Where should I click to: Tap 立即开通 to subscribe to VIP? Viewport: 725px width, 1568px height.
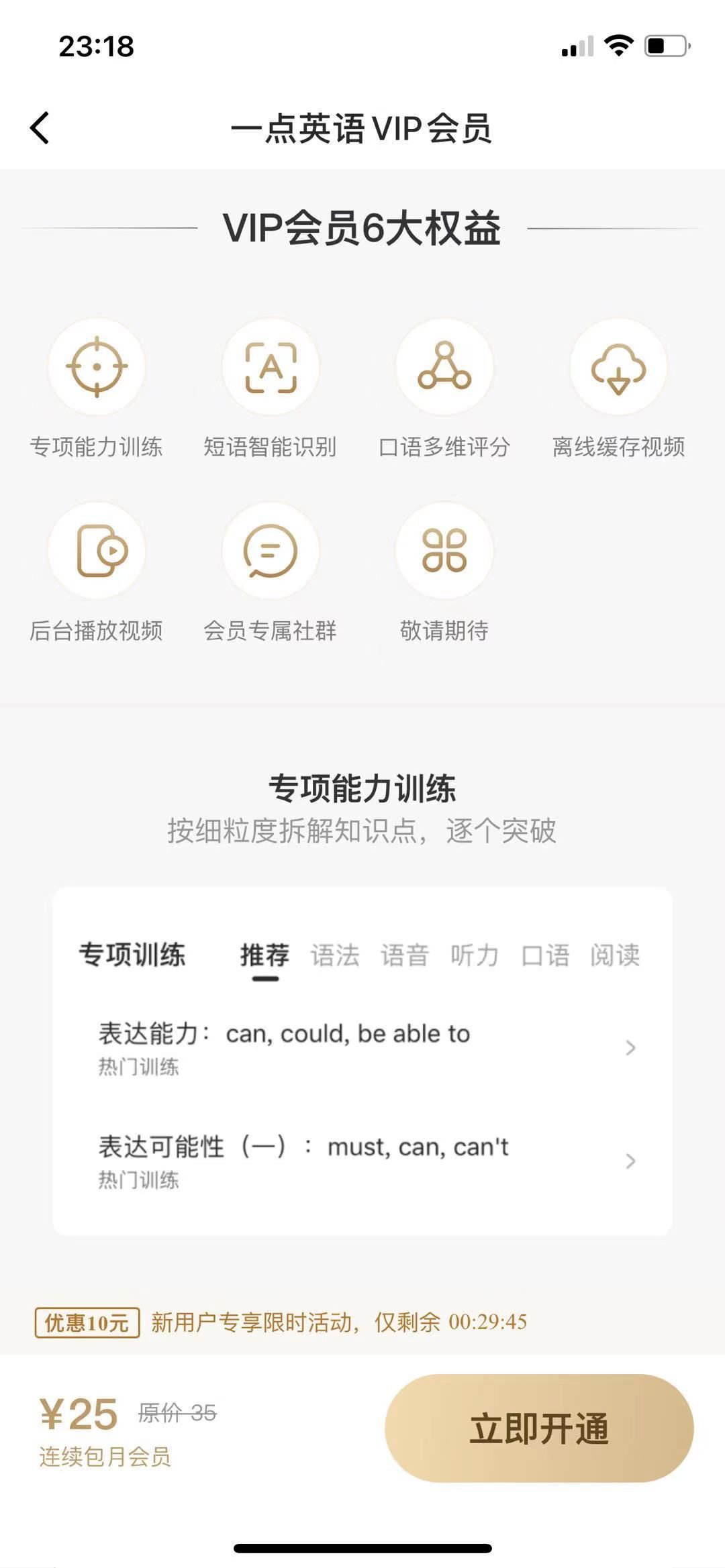539,1428
